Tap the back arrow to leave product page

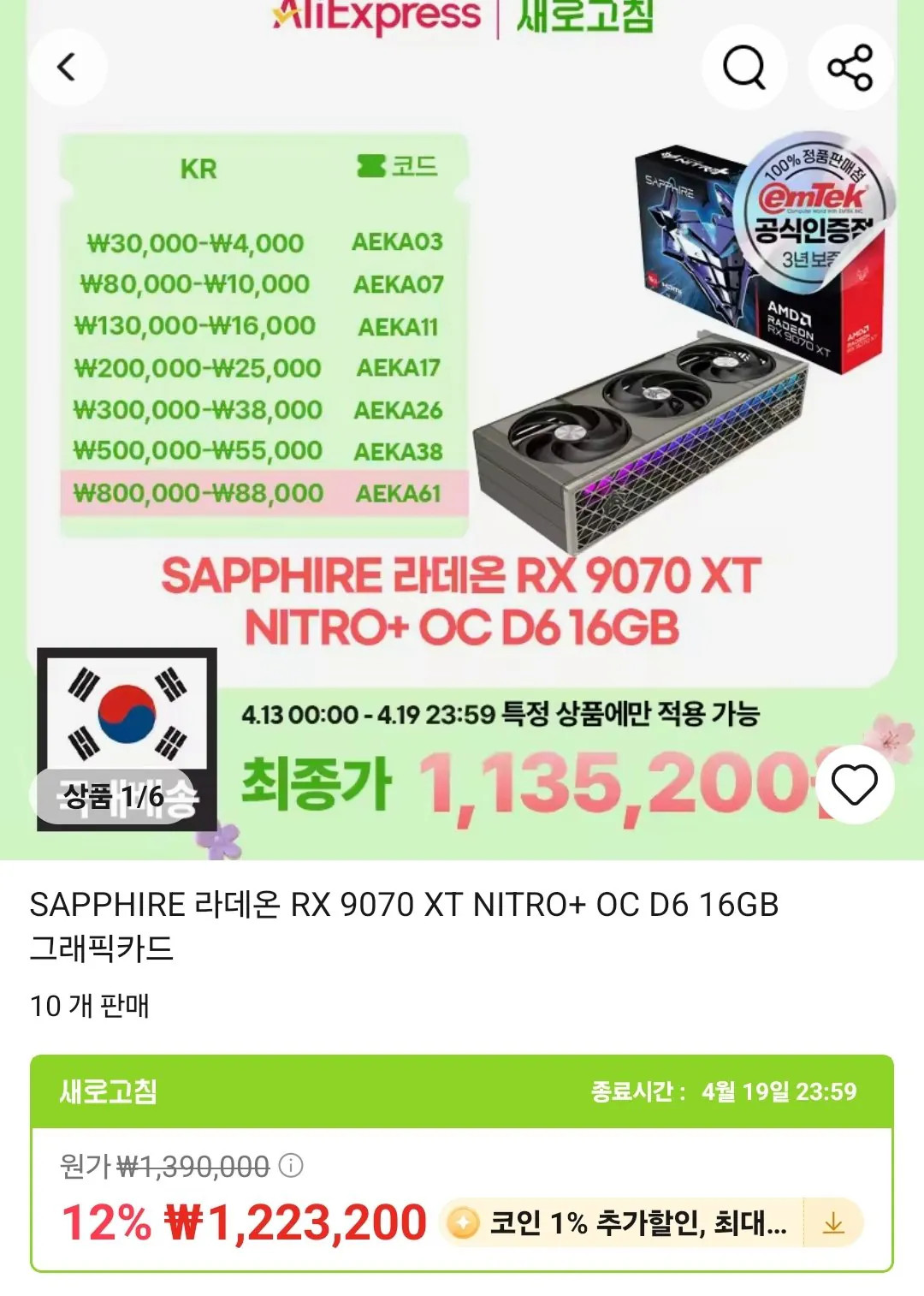pos(68,68)
